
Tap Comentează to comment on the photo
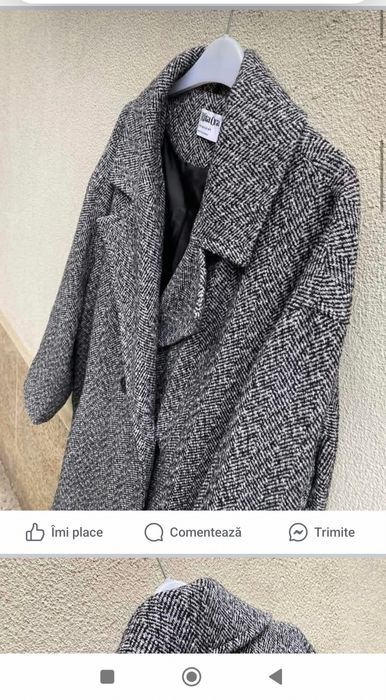click(193, 532)
